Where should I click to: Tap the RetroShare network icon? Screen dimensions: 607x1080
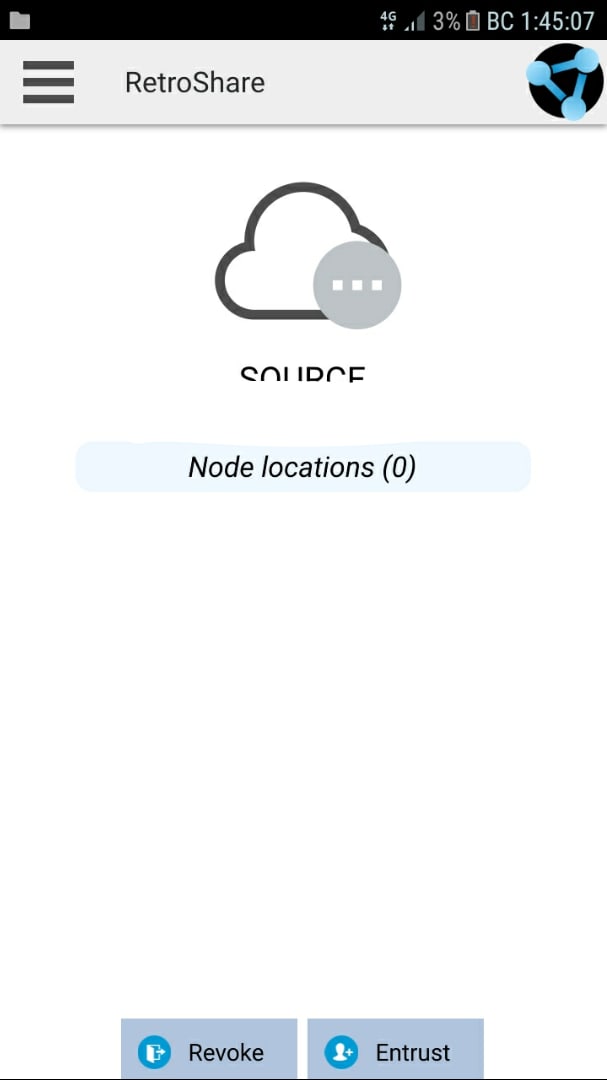click(x=565, y=82)
